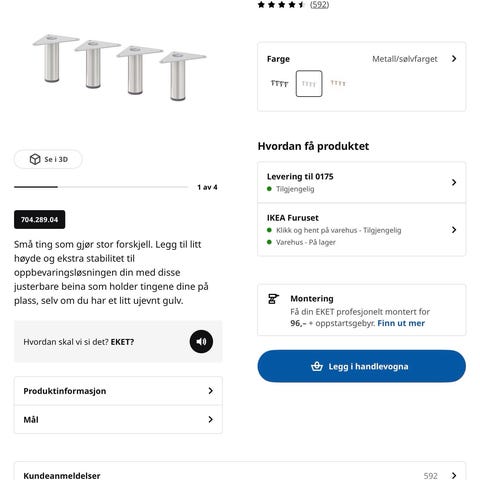View the product in 3D

click(x=48, y=159)
